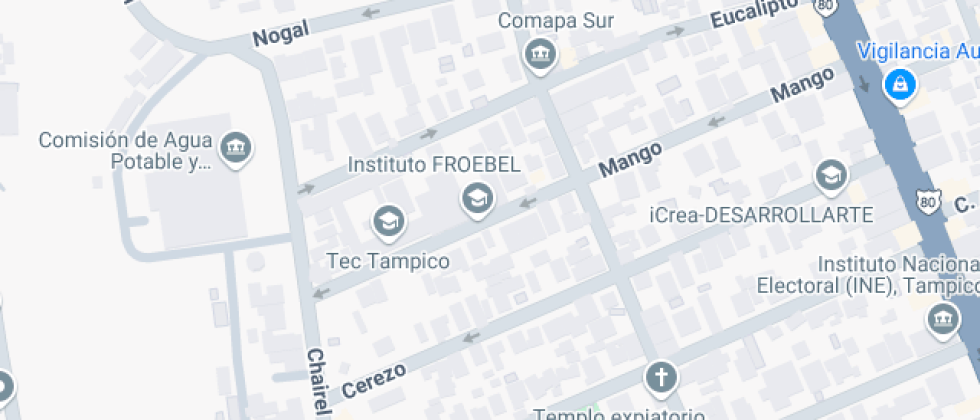
Task: Tap the Comisión de Agua Potable marker
Action: coord(236,148)
